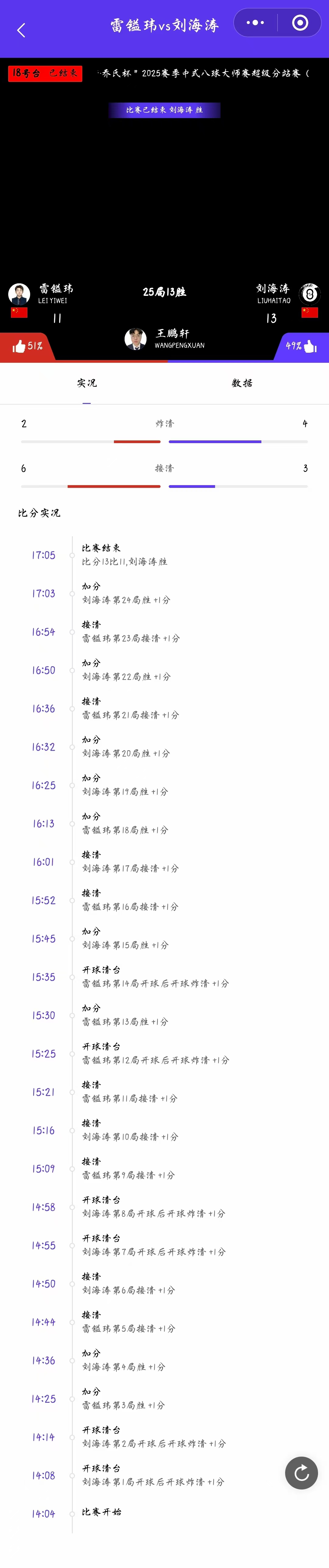Image resolution: width=329 pixels, height=1568 pixels.
Task: Go back using the header arrow
Action: pyautogui.click(x=21, y=30)
